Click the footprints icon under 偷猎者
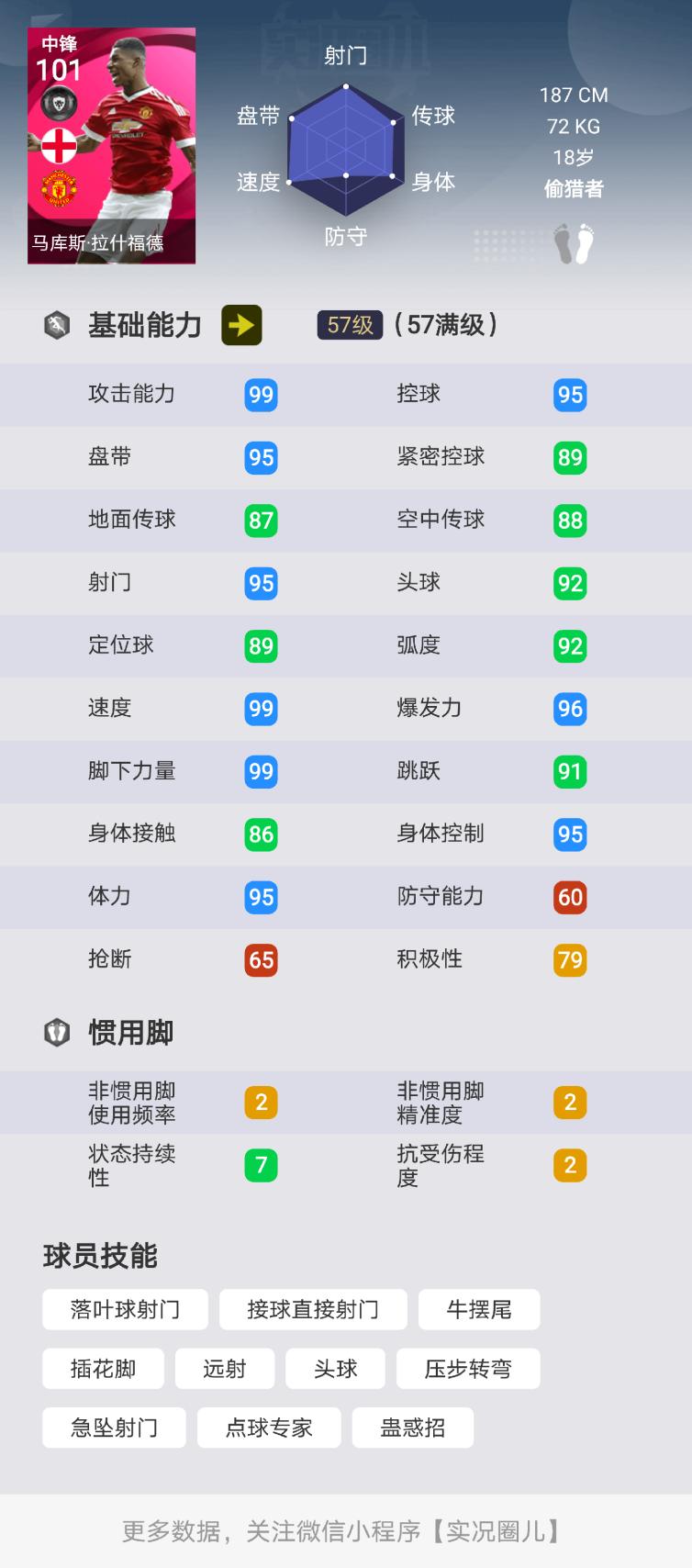Image resolution: width=692 pixels, height=1568 pixels. coord(573,241)
